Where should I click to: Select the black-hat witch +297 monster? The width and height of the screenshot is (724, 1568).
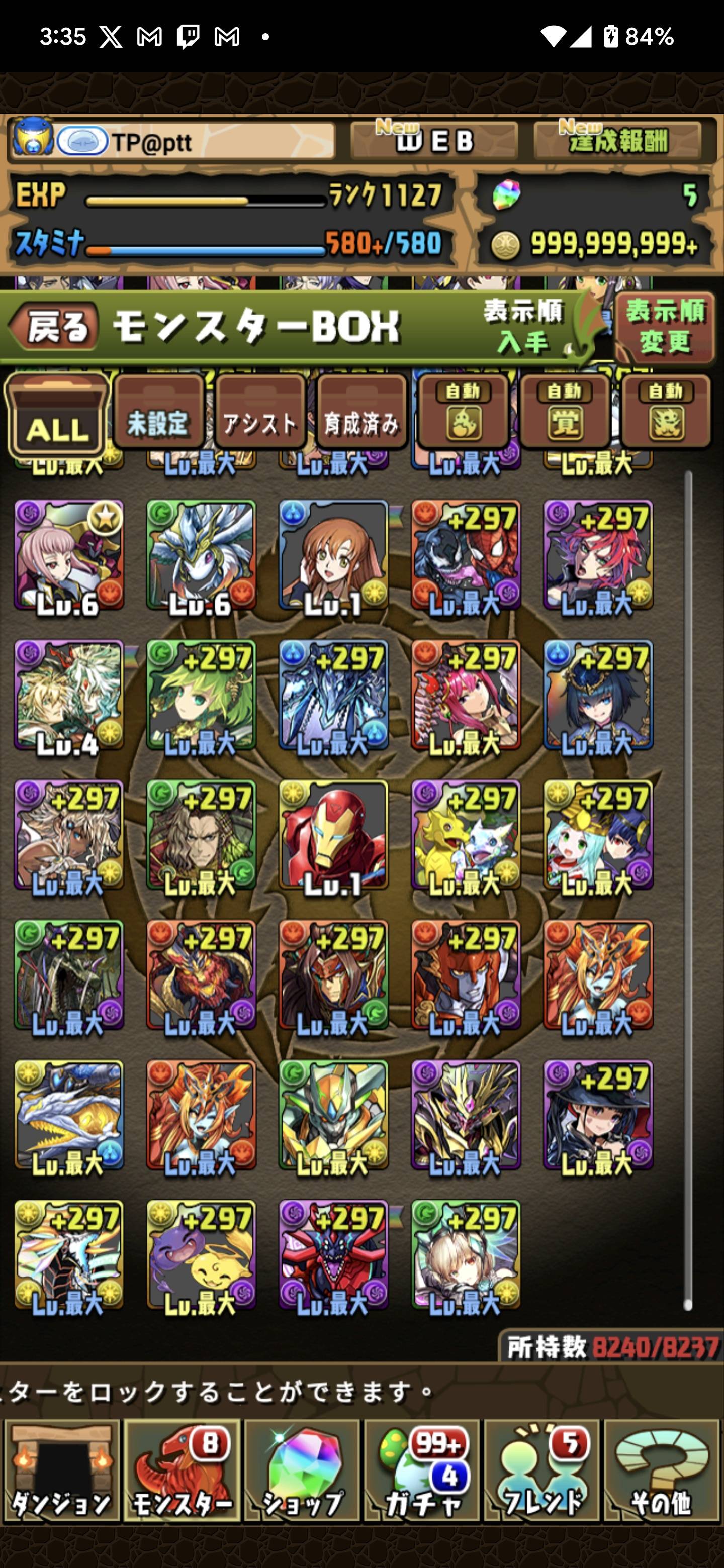[x=598, y=1115]
